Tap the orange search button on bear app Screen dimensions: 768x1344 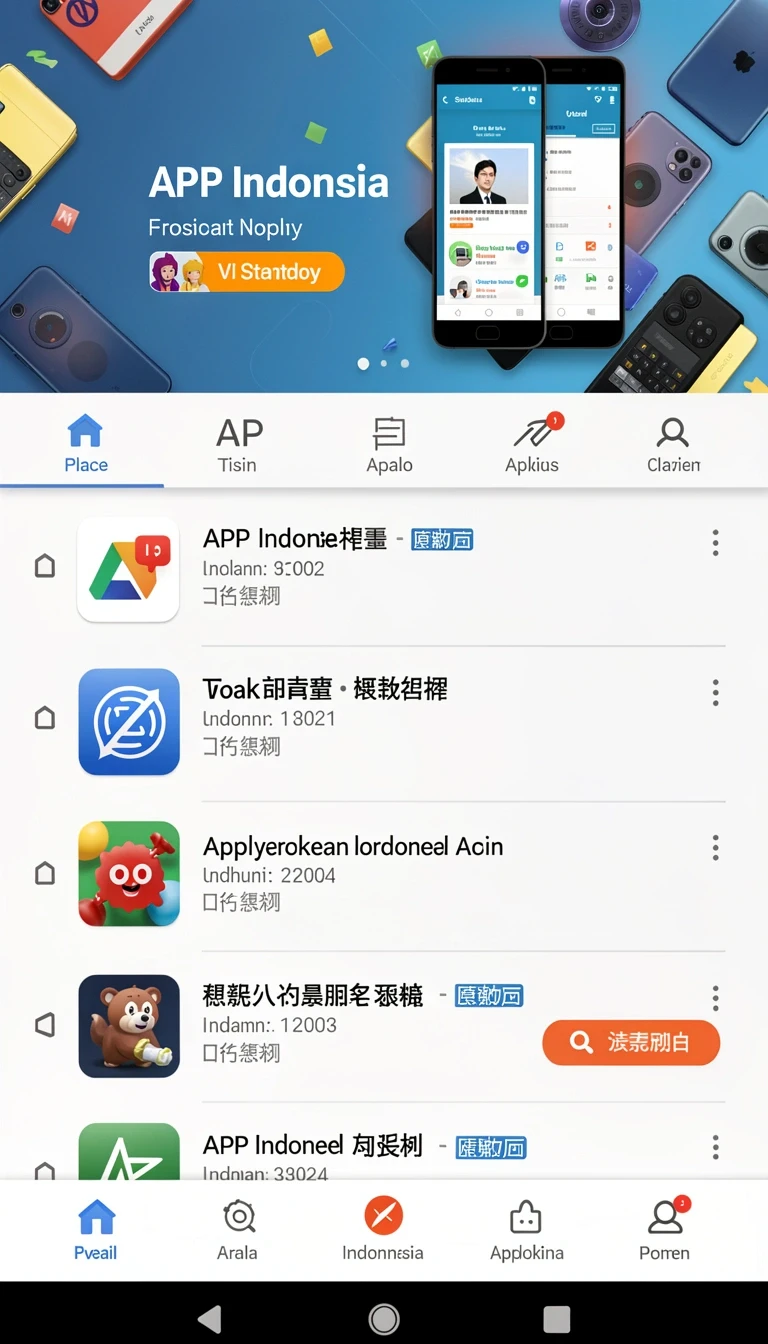click(631, 1042)
